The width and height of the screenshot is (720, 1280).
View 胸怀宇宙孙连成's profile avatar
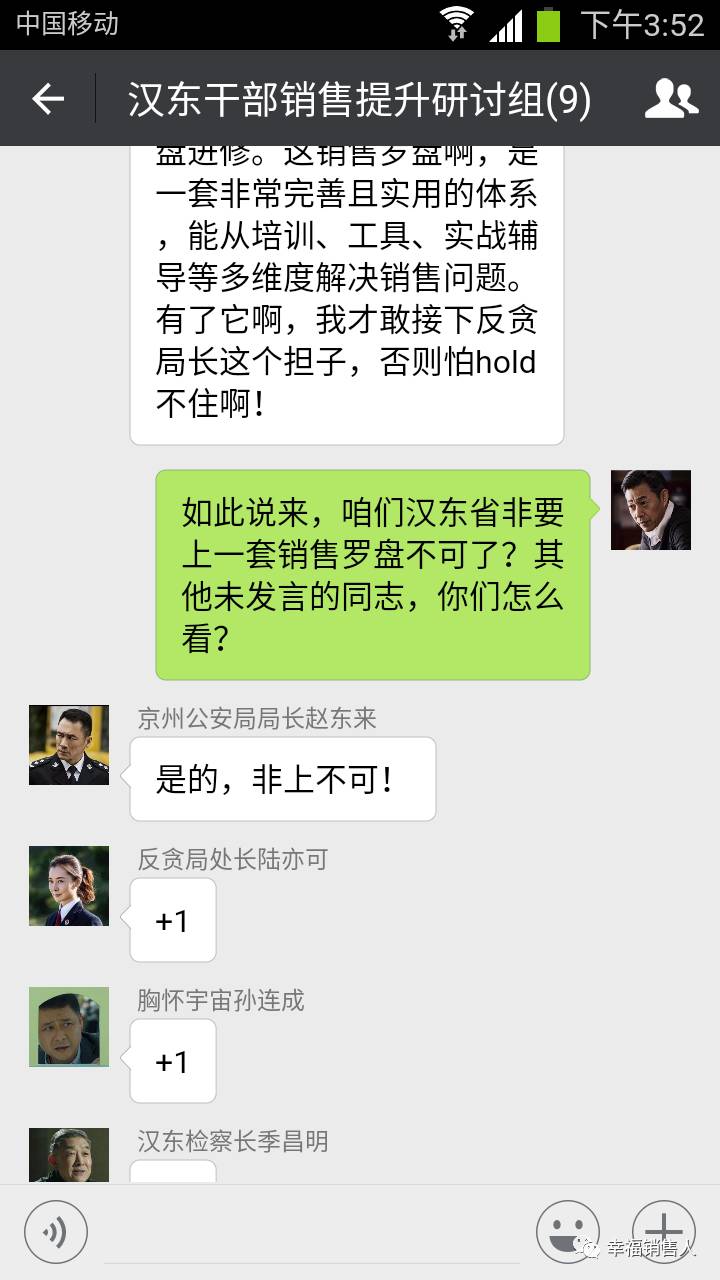pyautogui.click(x=69, y=1027)
